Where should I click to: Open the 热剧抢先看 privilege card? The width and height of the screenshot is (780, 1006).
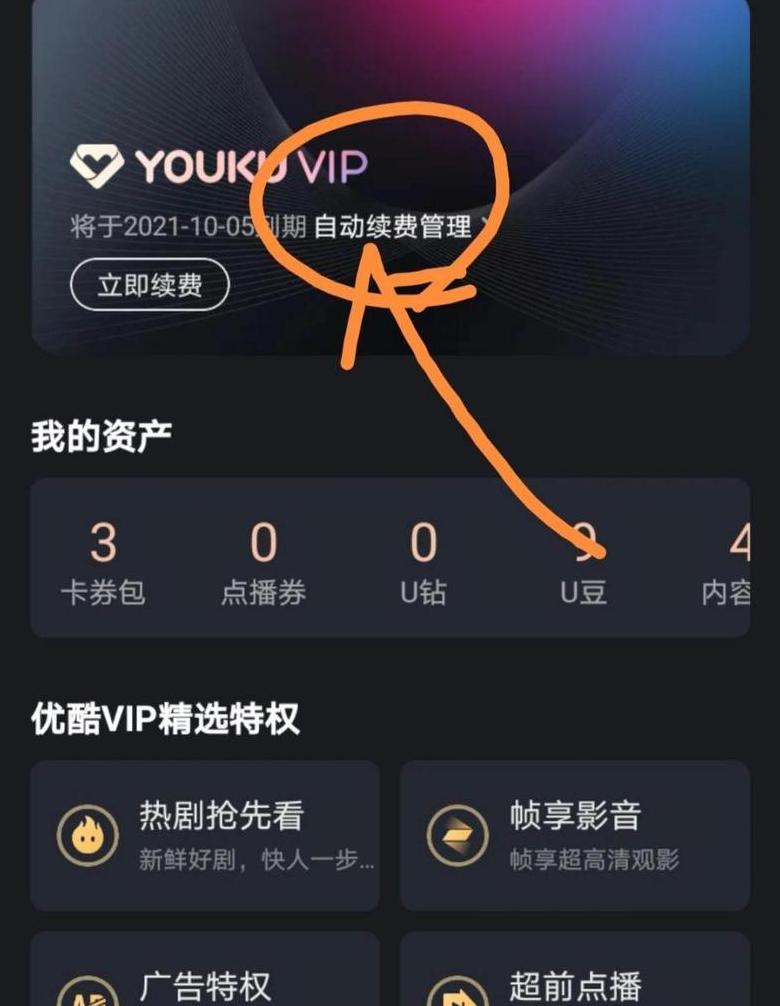(x=205, y=835)
